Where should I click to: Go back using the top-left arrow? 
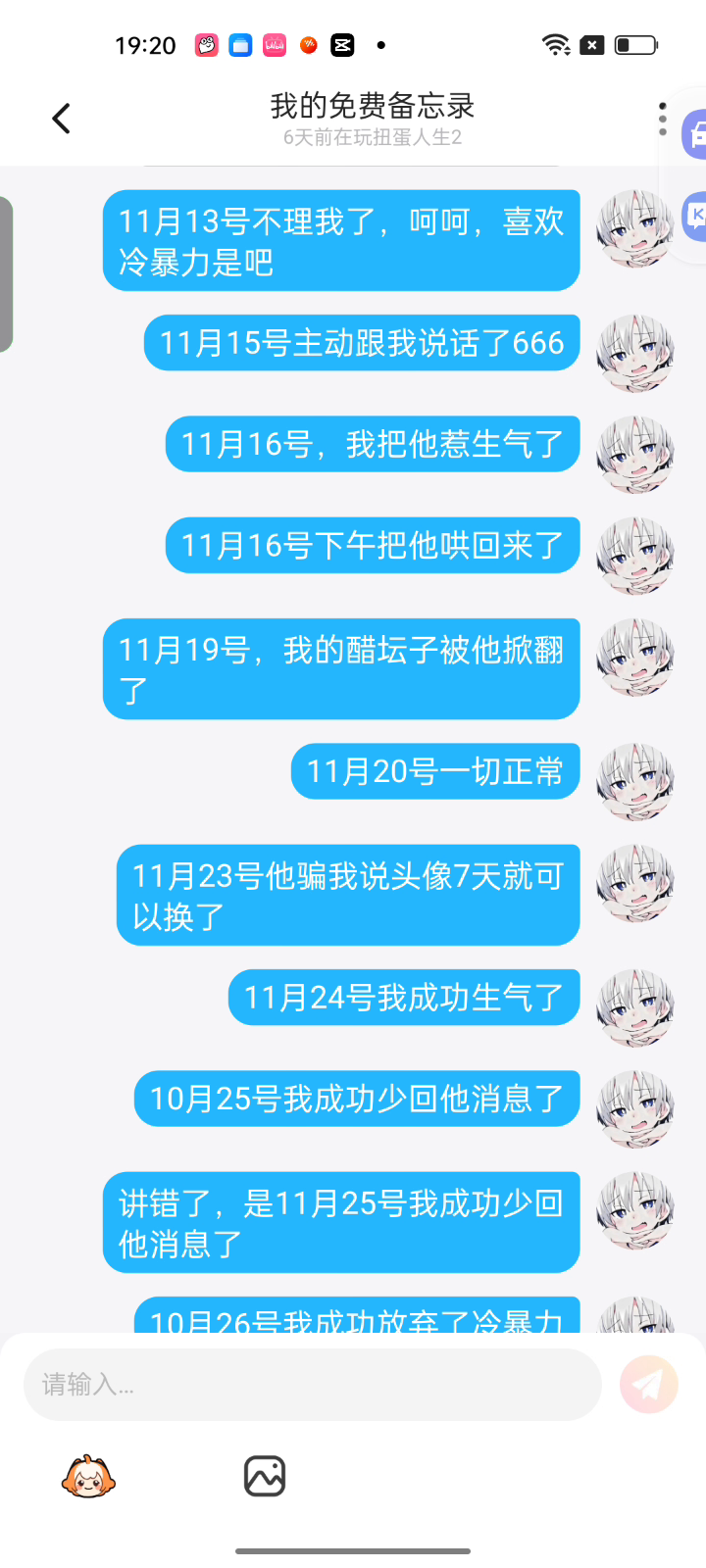(x=61, y=119)
